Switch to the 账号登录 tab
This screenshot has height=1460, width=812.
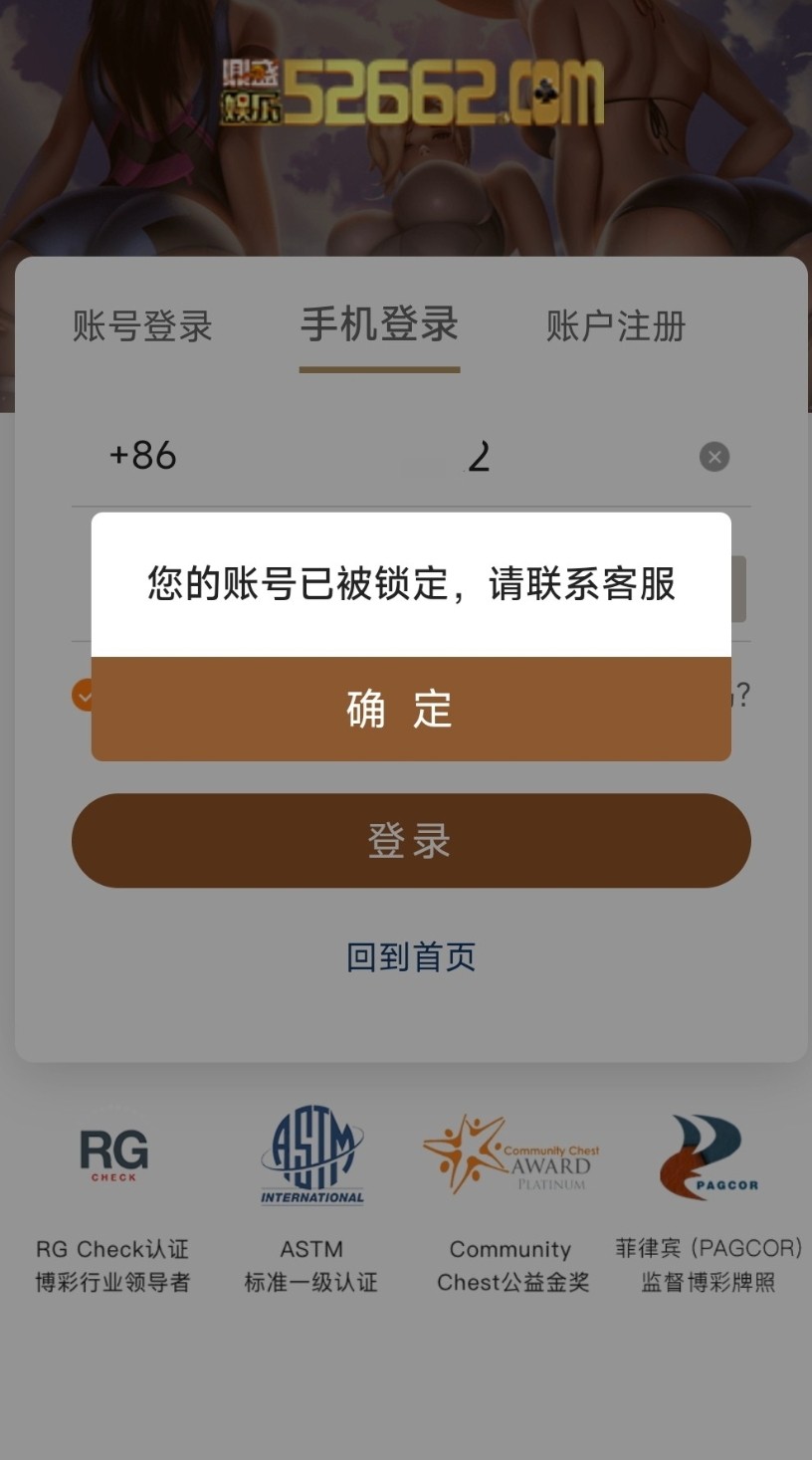(x=142, y=326)
